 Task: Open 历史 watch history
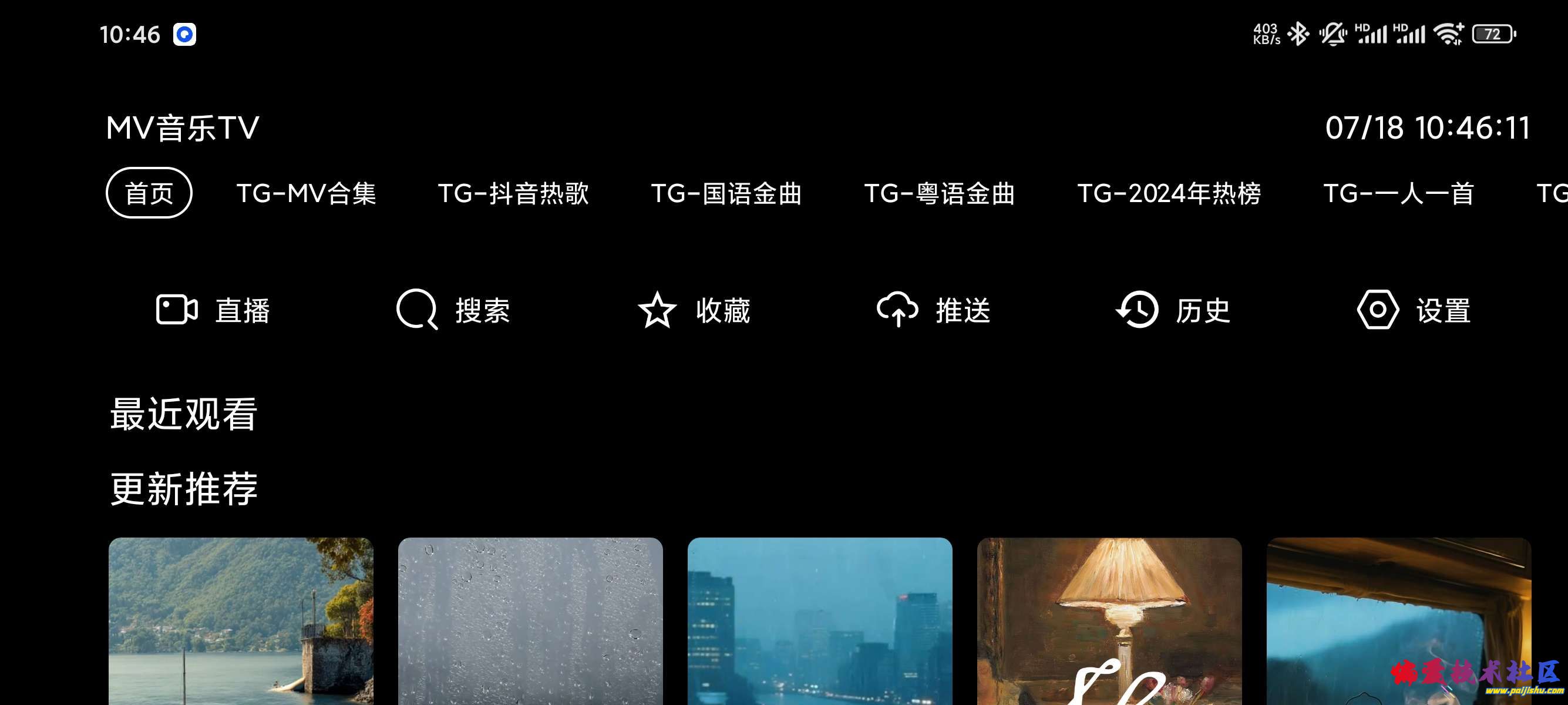[1173, 310]
